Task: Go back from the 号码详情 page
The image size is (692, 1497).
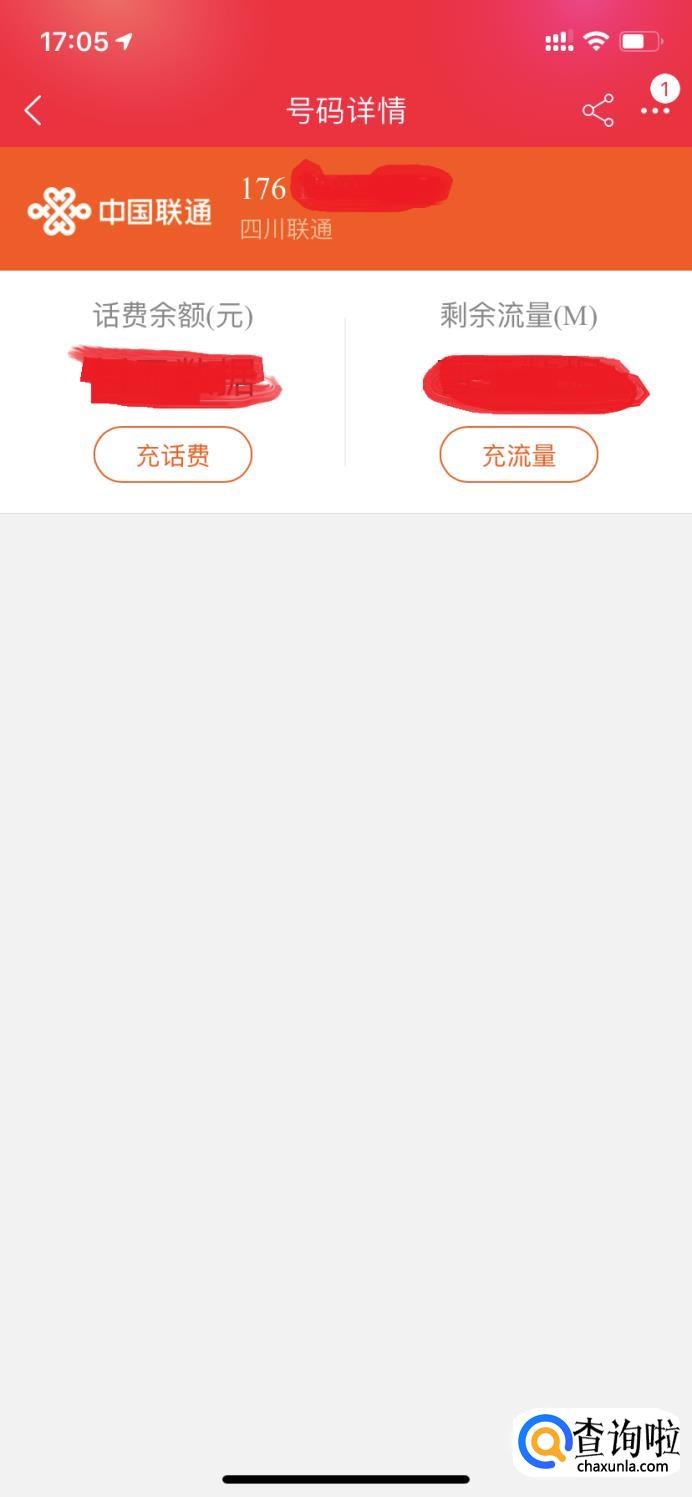Action: pos(33,110)
